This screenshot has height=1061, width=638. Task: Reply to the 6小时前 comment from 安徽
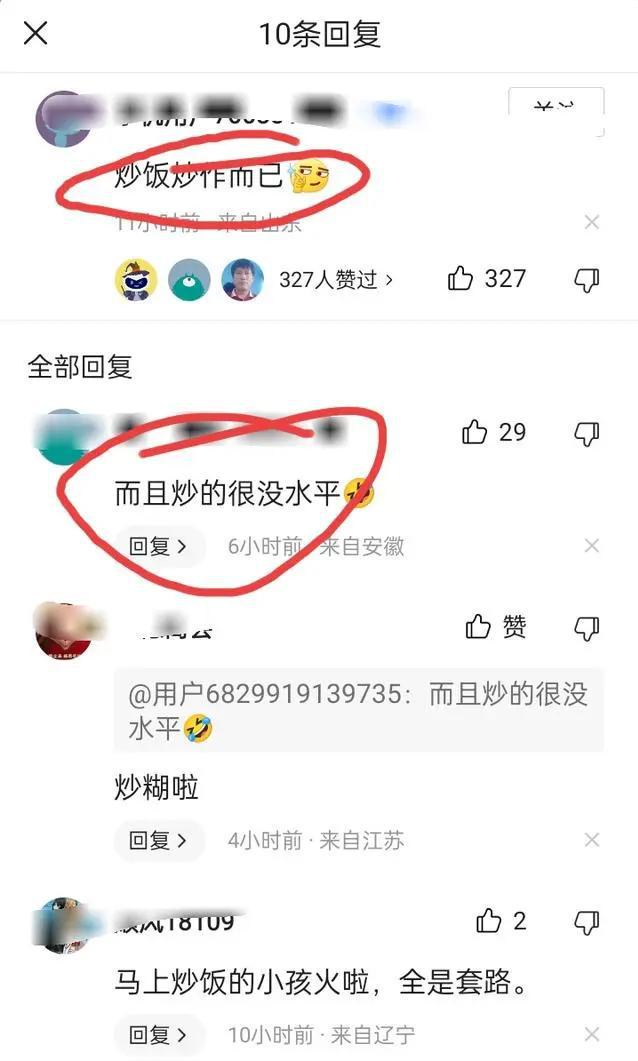158,546
